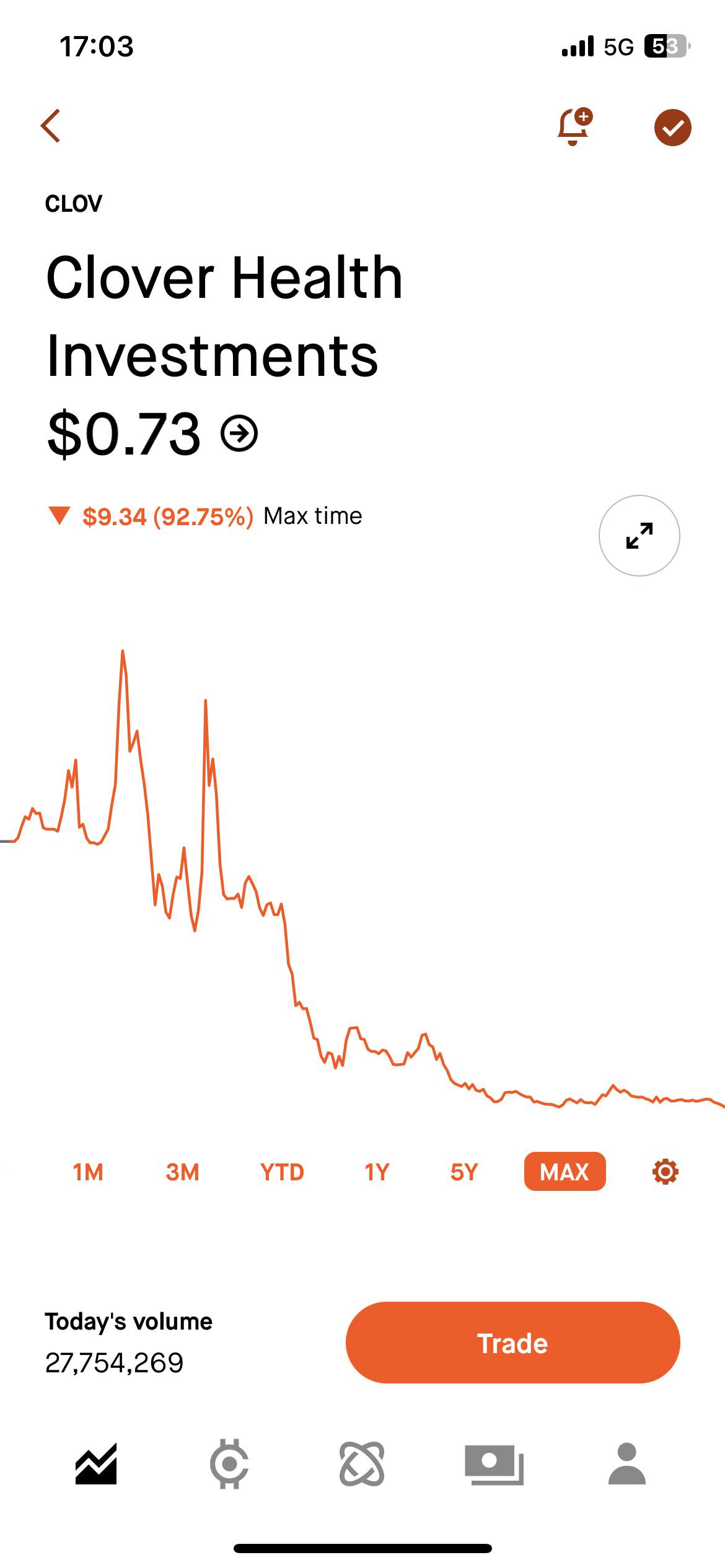
Task: Tap the Trade button
Action: tap(512, 1343)
